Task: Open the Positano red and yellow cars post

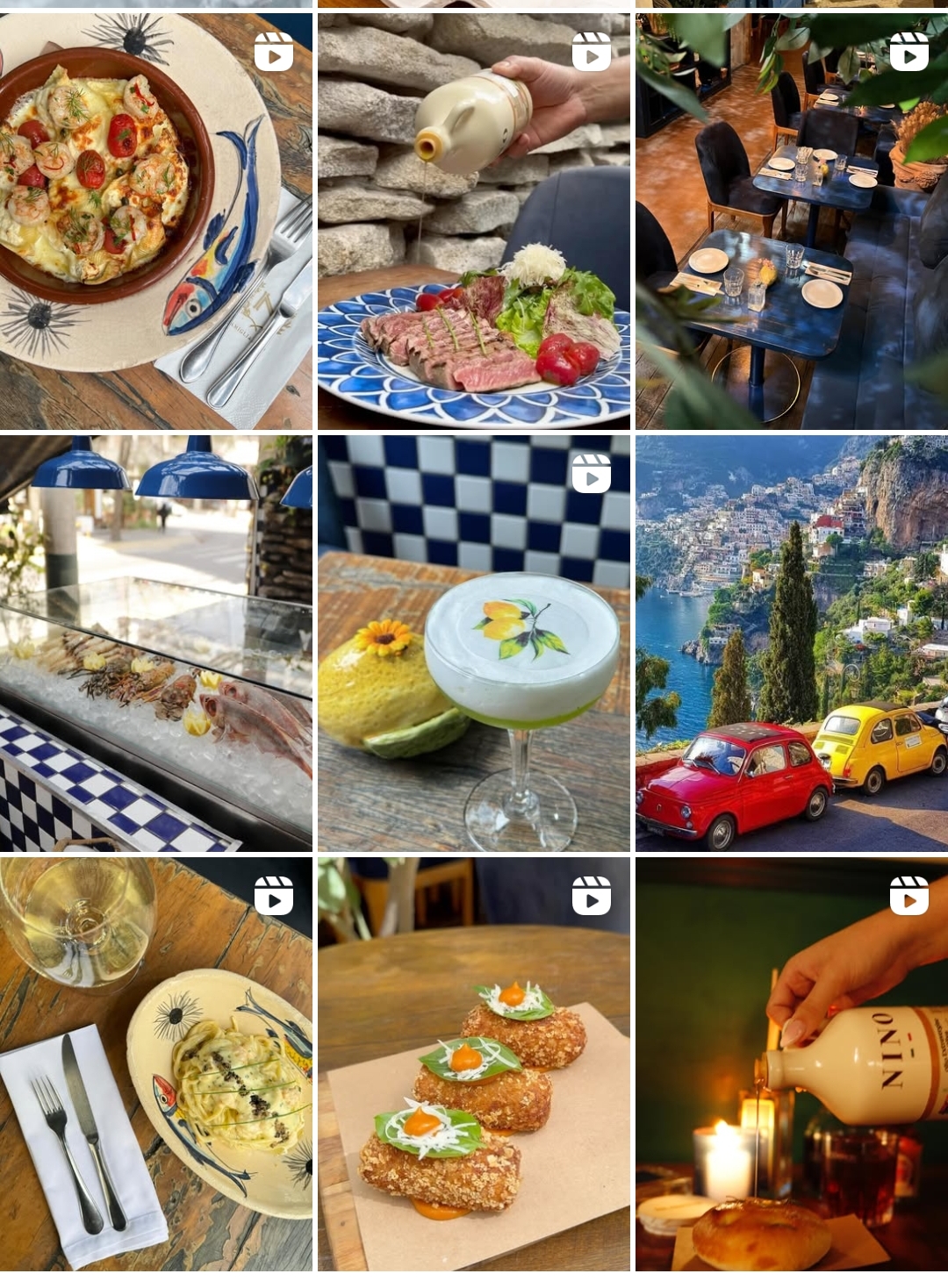Action: tap(791, 643)
